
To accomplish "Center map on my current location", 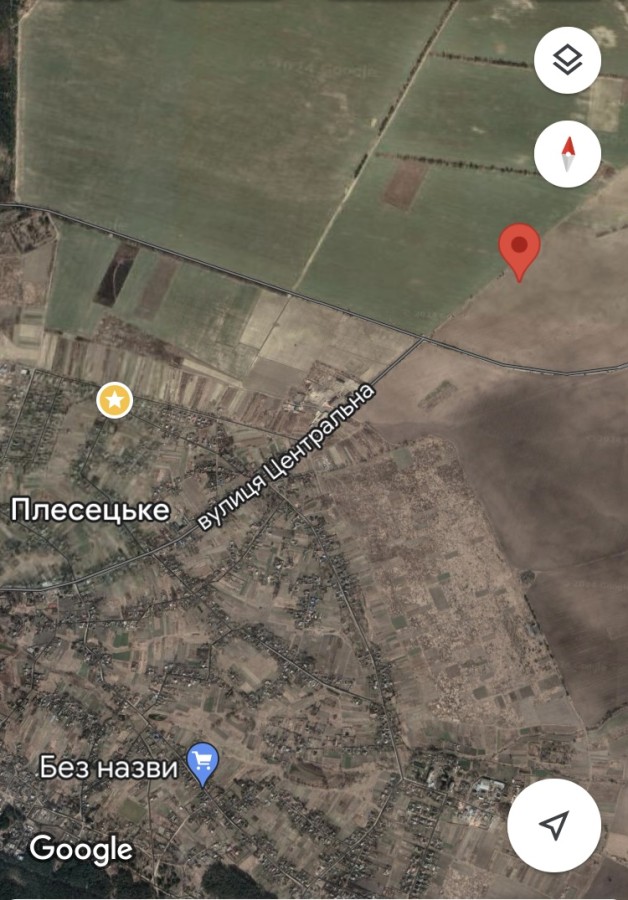I will pos(553,825).
